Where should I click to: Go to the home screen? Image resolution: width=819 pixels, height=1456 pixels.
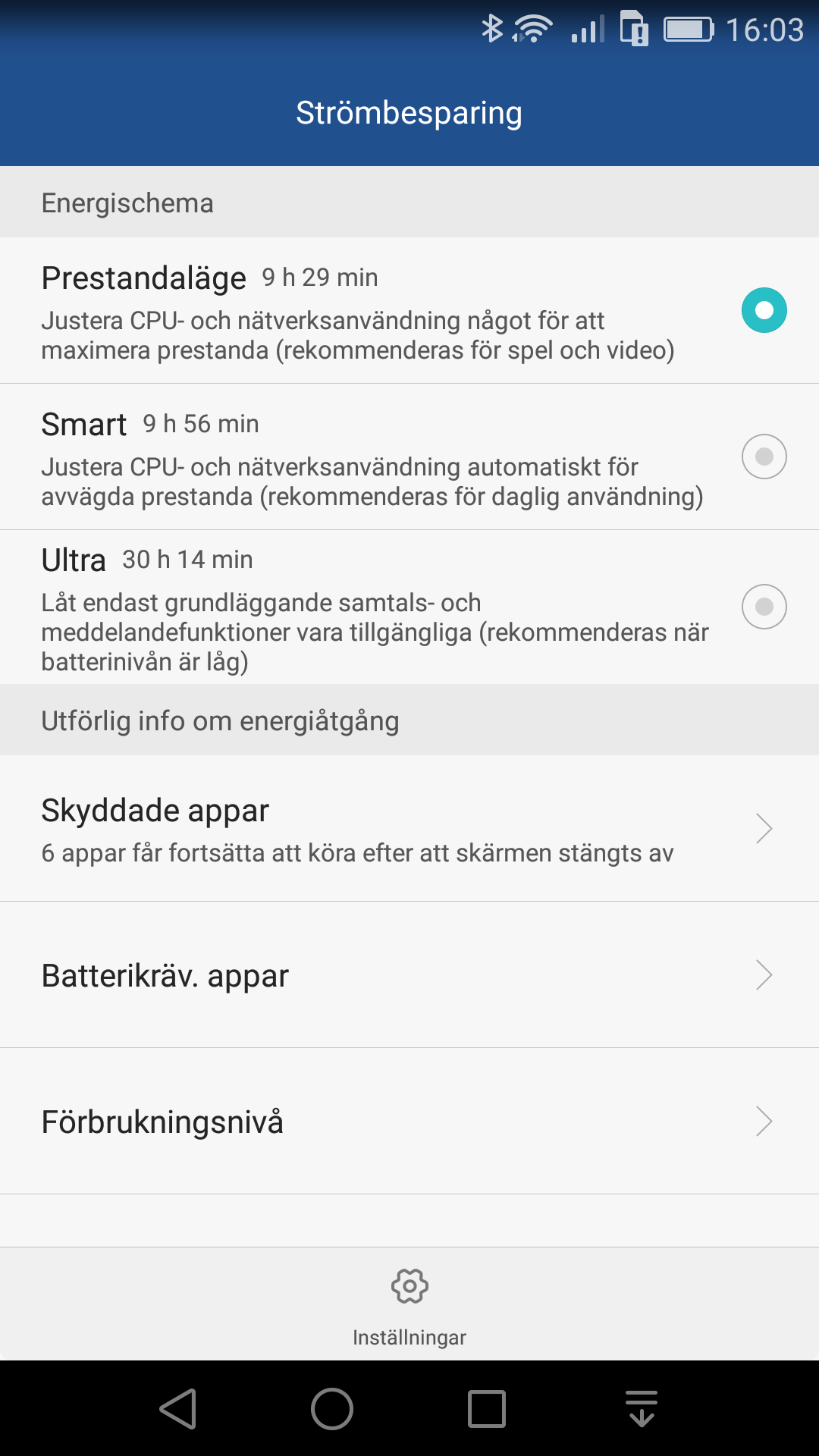(x=332, y=1409)
